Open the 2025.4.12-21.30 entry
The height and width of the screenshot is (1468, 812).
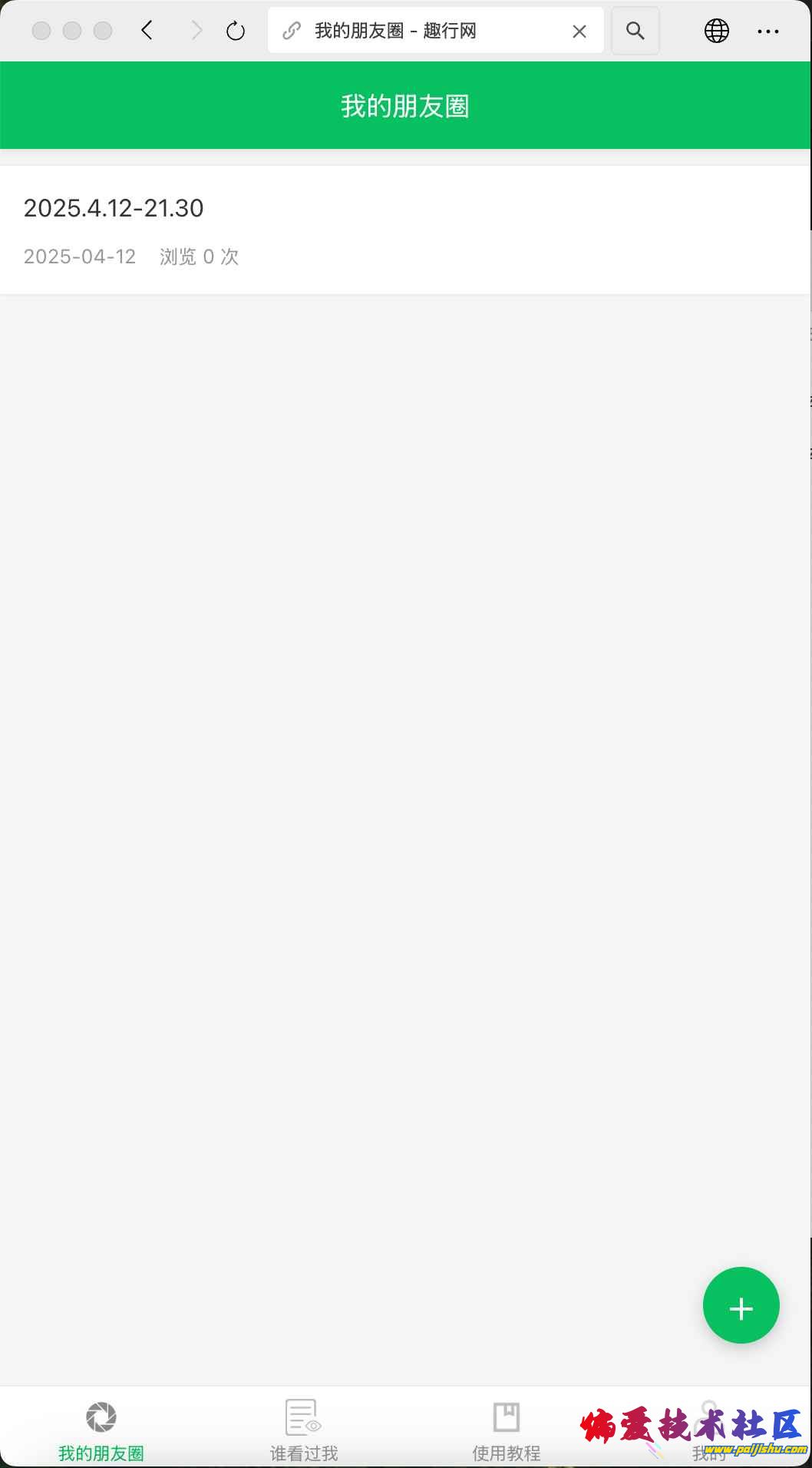click(x=404, y=230)
